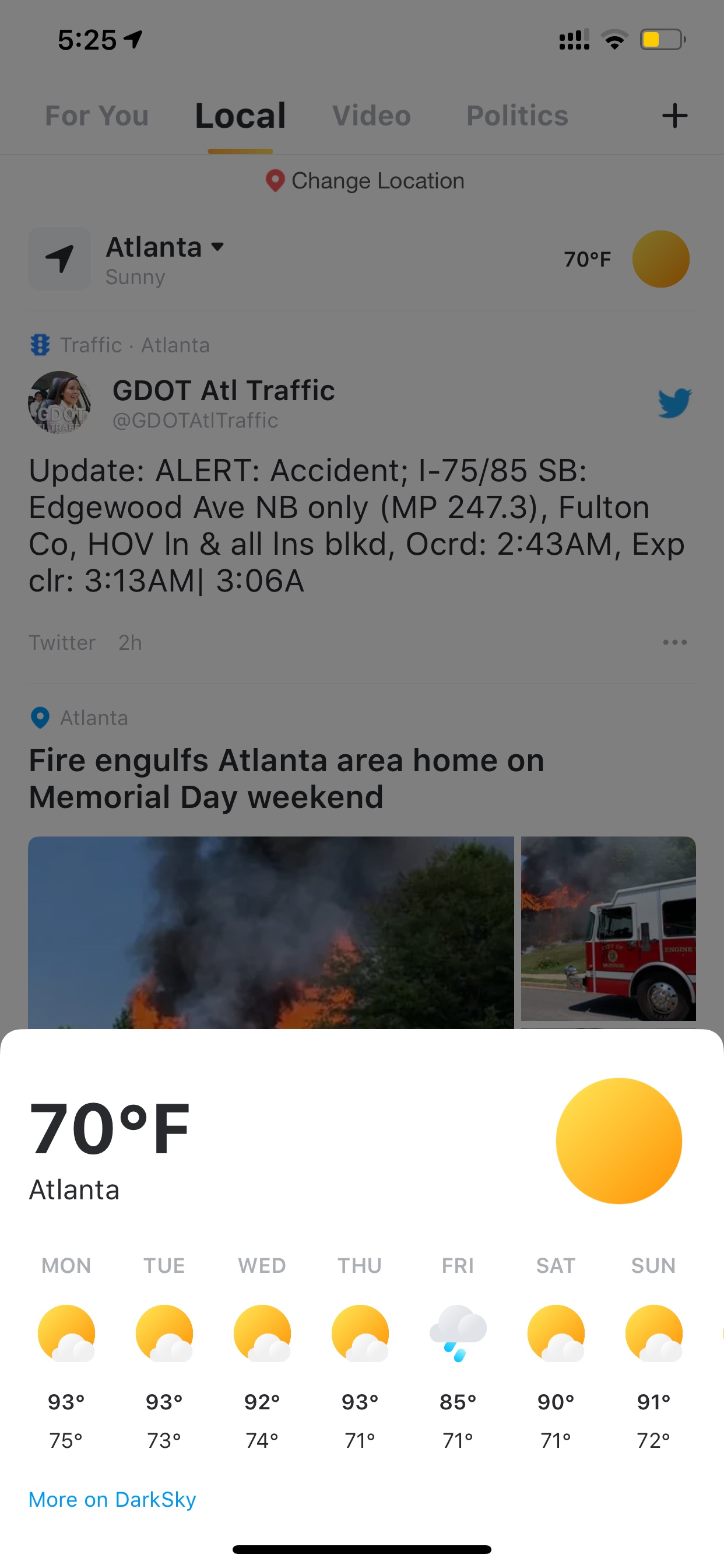Expand the Atlanta city dropdown
724x1568 pixels.
pos(165,247)
